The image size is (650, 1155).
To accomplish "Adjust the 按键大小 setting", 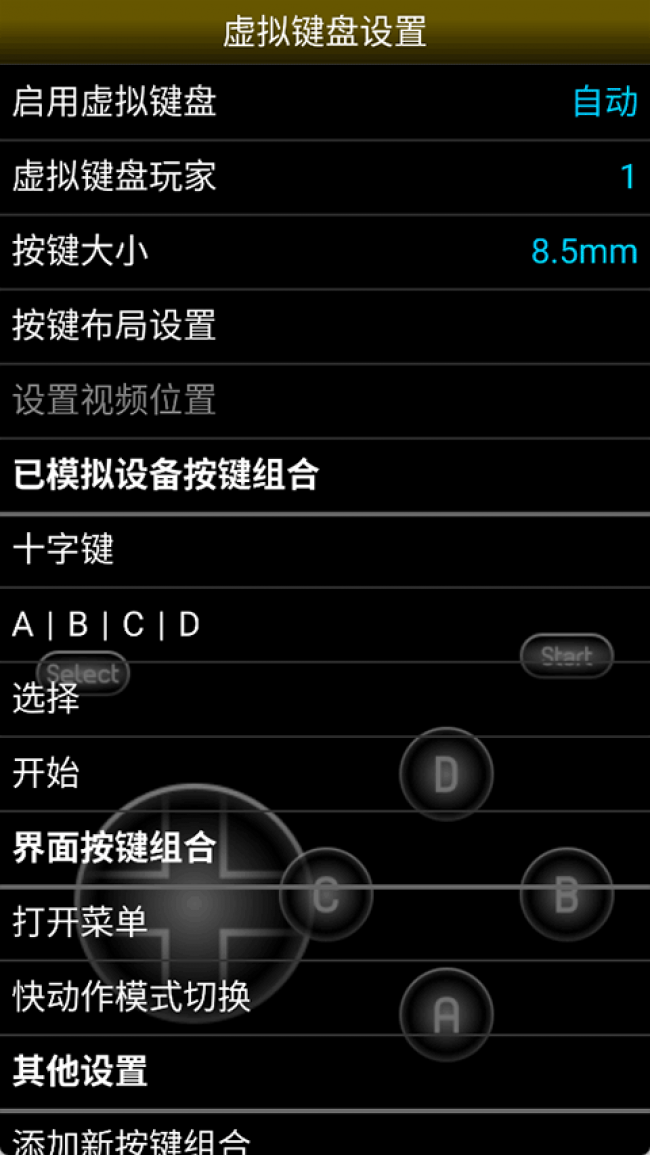I will pyautogui.click(x=325, y=251).
